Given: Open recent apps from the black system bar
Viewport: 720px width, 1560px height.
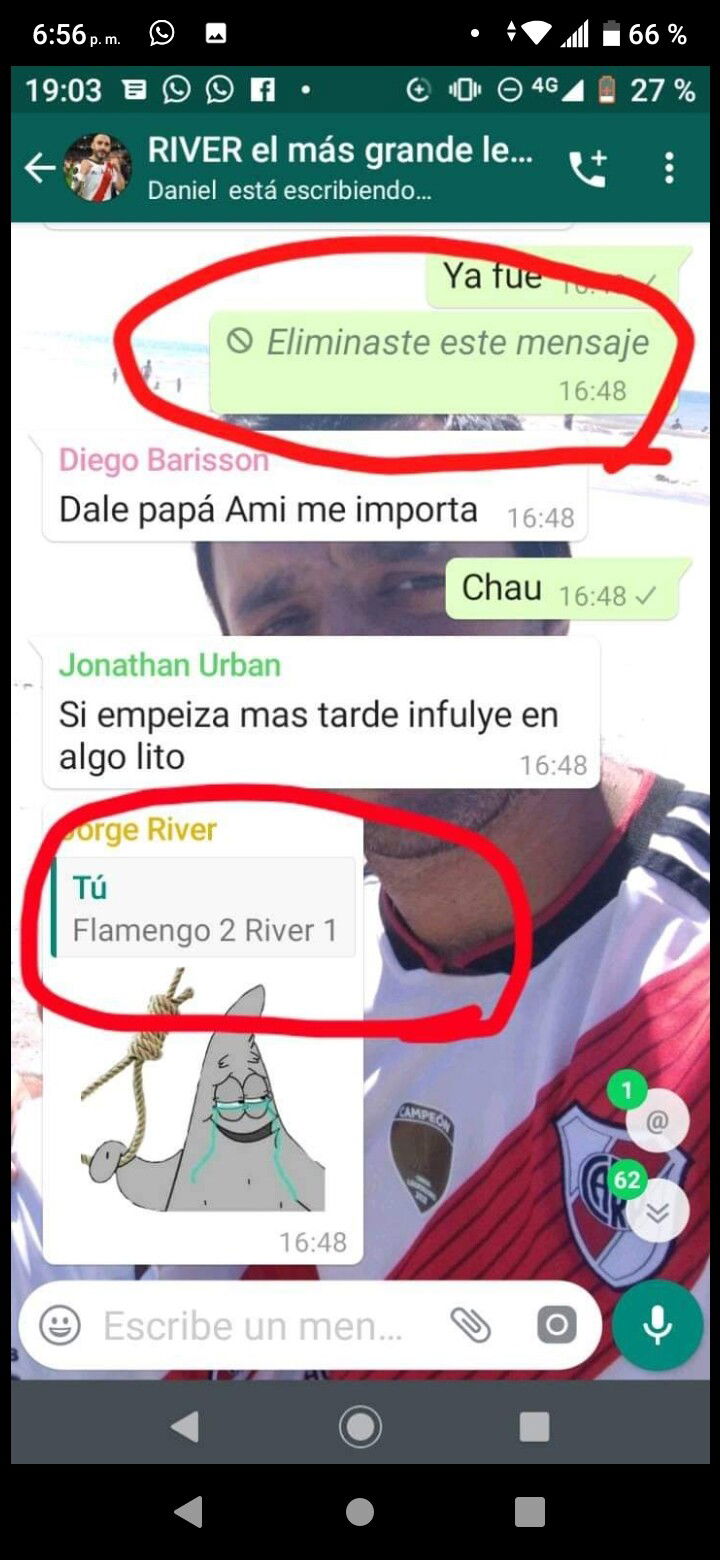Looking at the screenshot, I should 530,1511.
